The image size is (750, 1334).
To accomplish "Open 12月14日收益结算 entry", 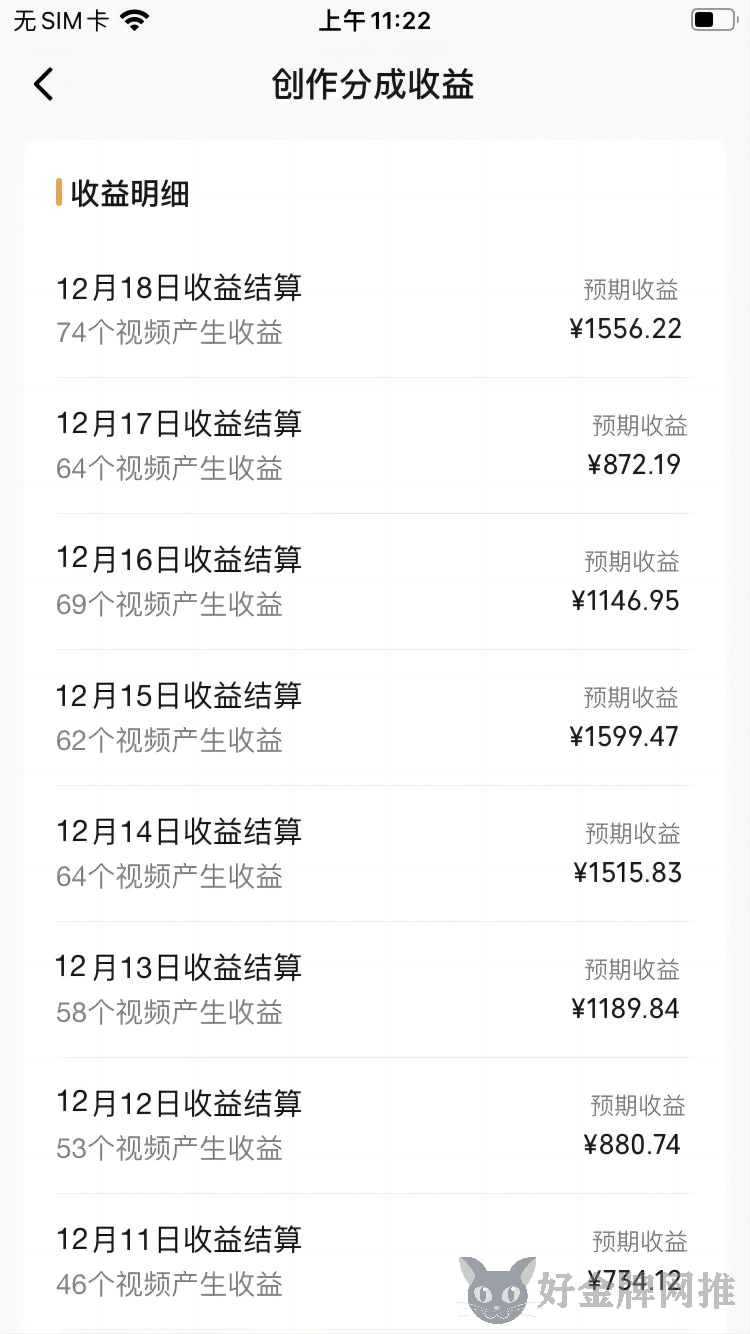I will pos(374,854).
